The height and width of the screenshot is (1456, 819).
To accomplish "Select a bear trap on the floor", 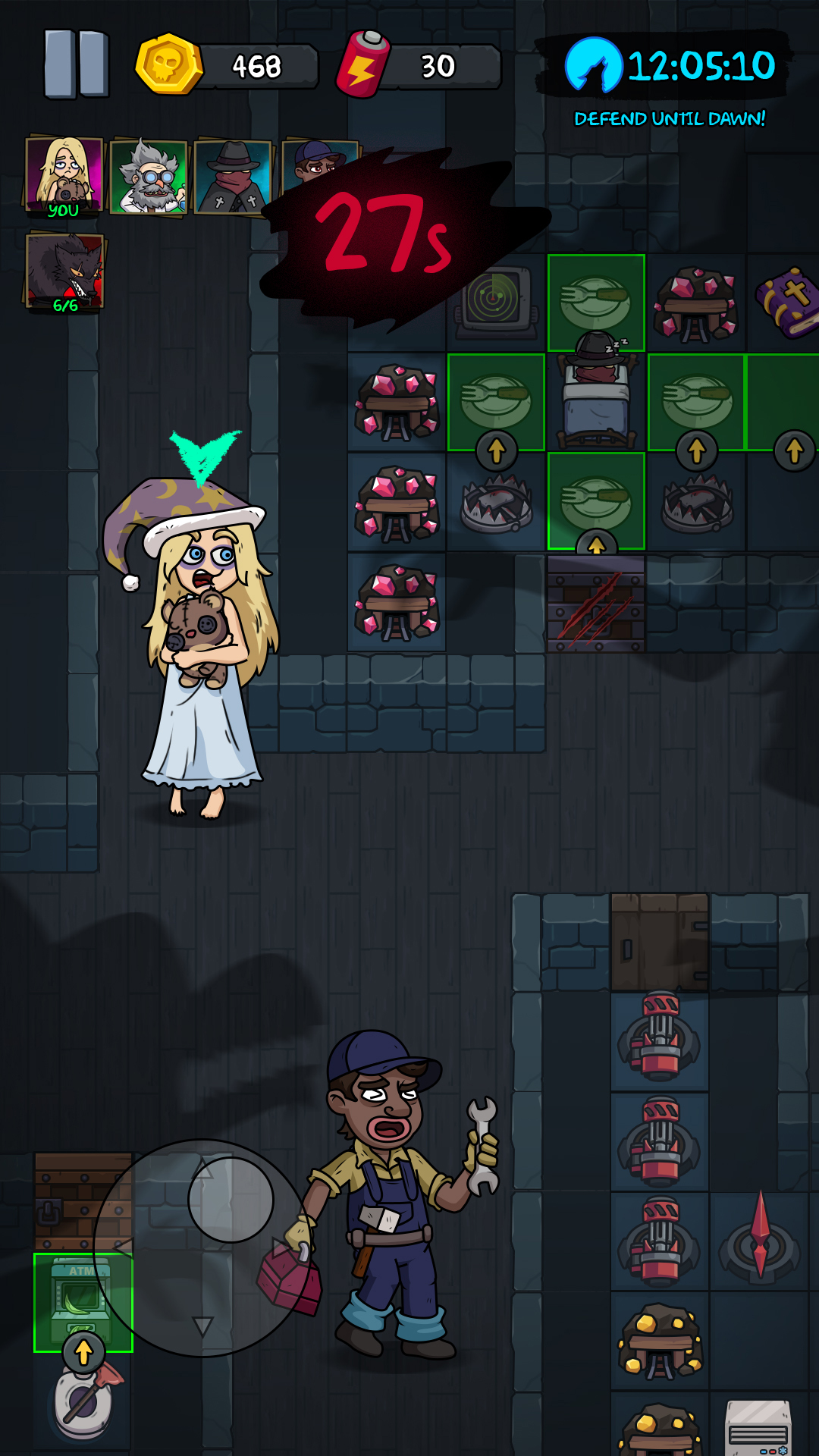I will [497, 500].
